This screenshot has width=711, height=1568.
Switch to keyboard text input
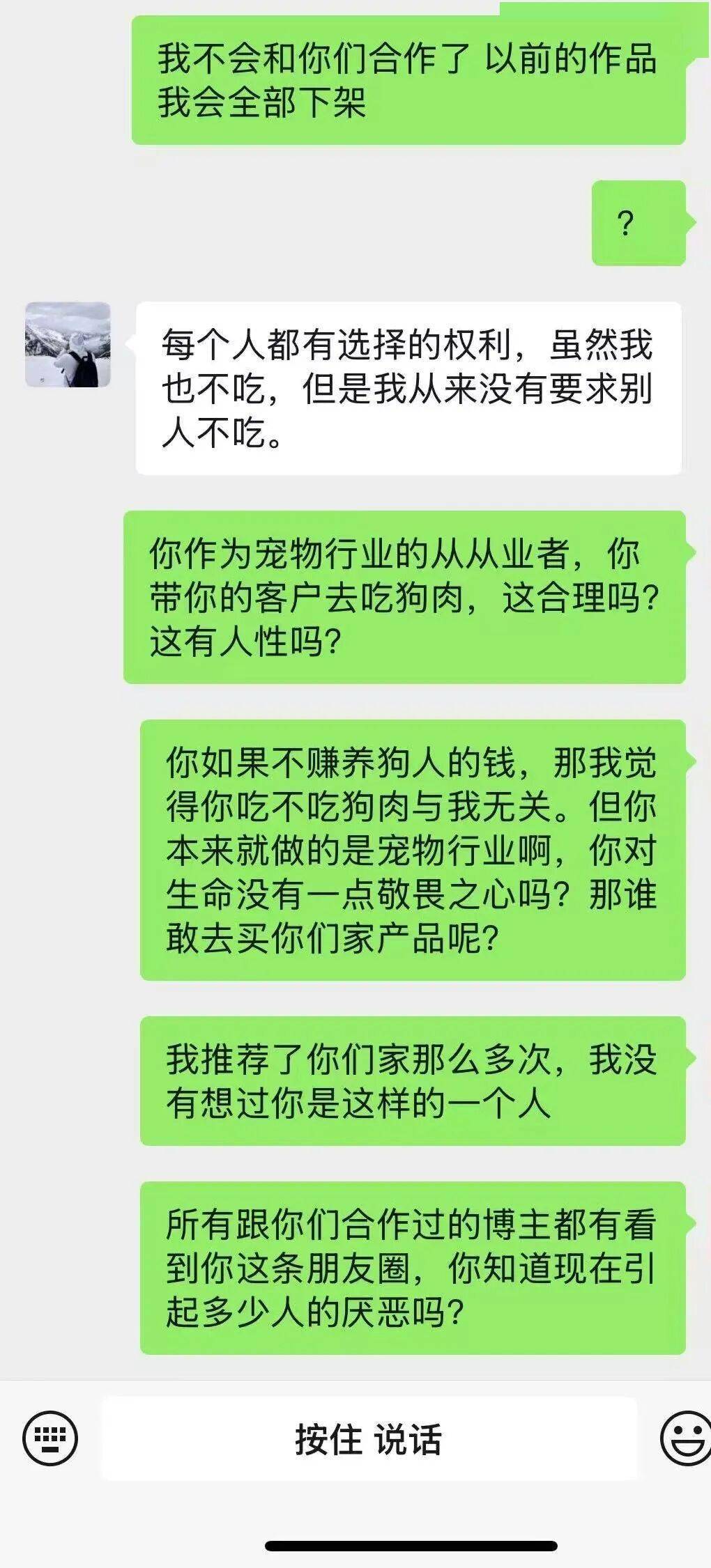coord(50,1438)
